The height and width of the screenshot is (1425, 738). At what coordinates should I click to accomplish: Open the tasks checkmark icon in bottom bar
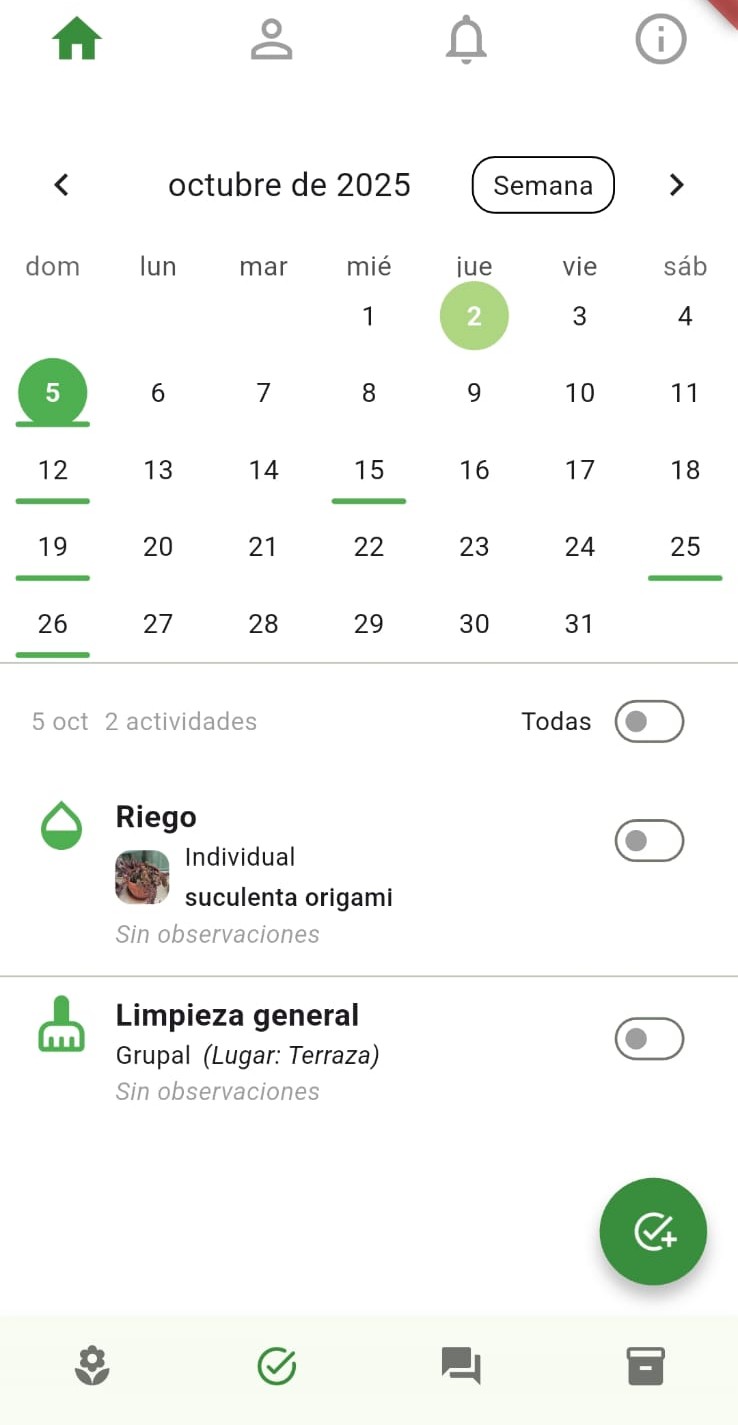tap(277, 1365)
